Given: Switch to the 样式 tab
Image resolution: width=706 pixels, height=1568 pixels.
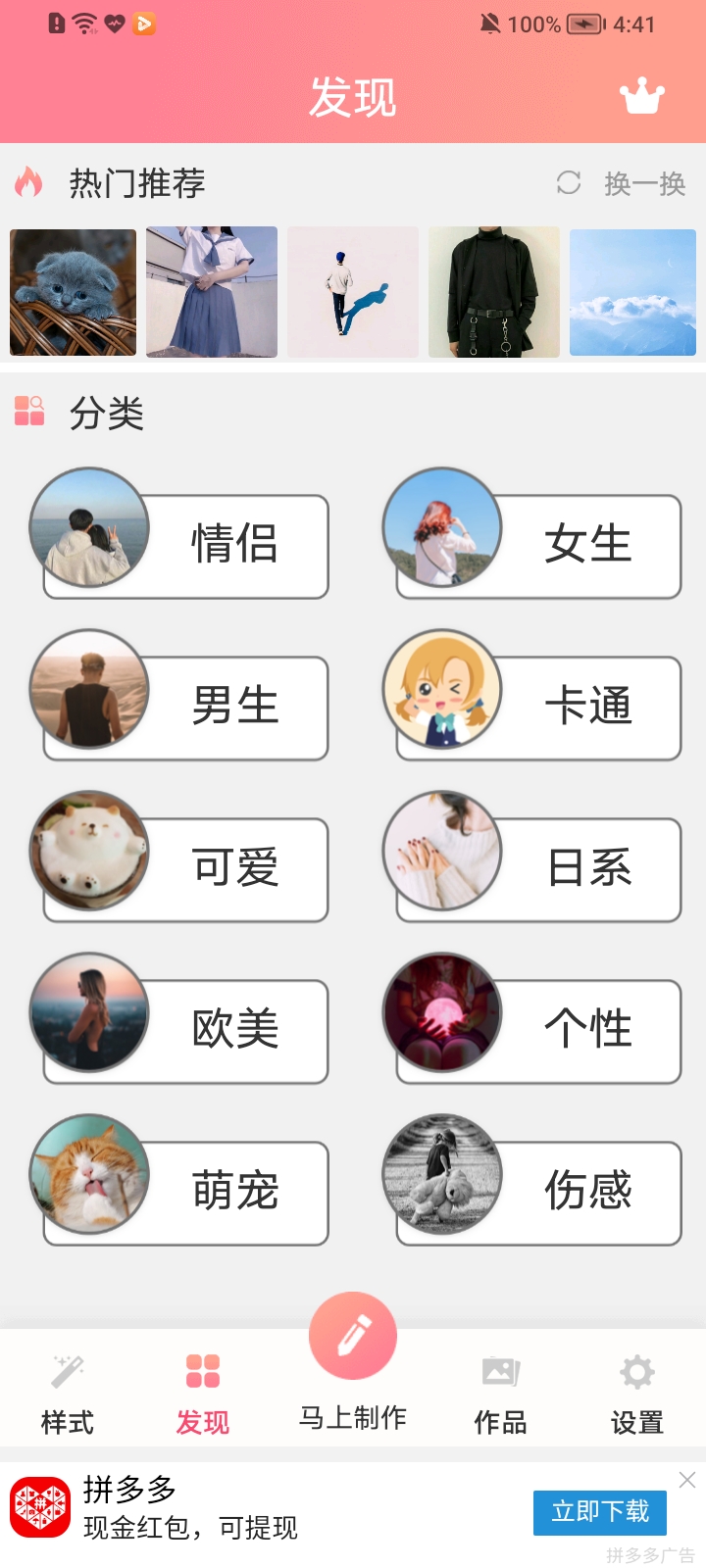Looking at the screenshot, I should pyautogui.click(x=68, y=1393).
